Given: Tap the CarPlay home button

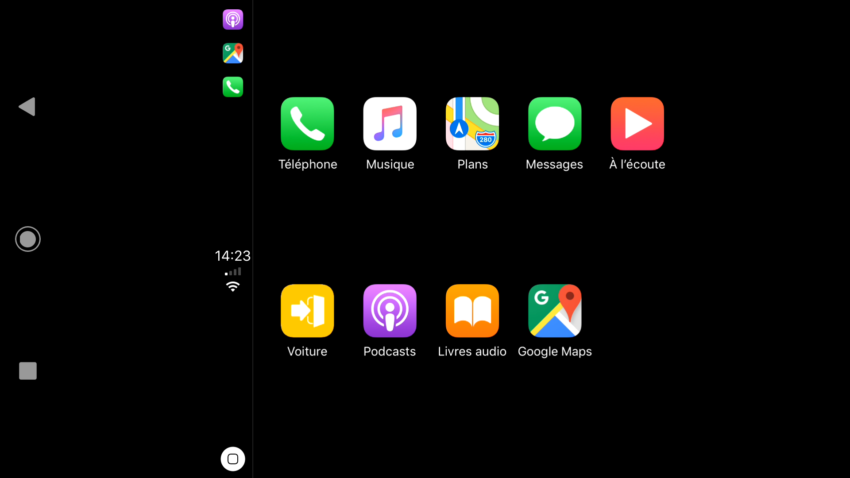Looking at the screenshot, I should point(233,459).
